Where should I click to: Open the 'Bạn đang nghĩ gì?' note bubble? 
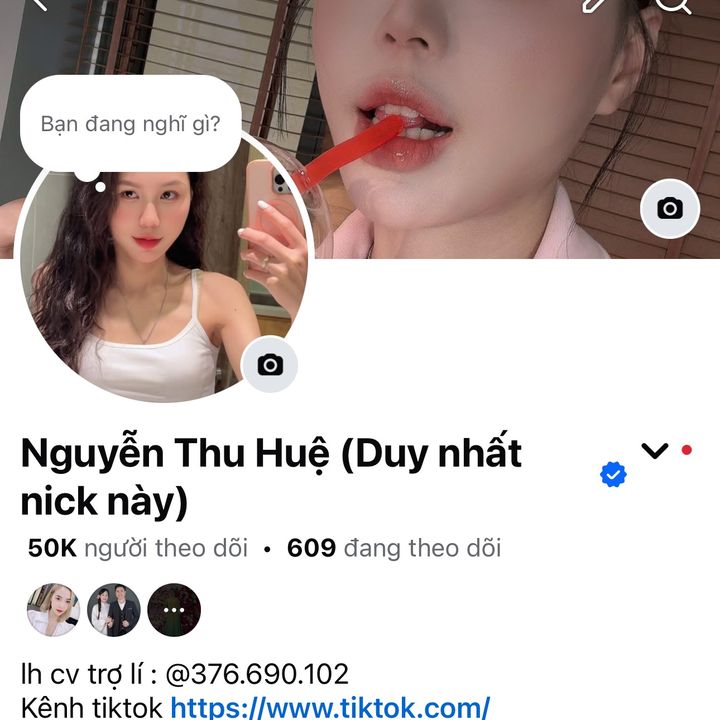pos(131,124)
